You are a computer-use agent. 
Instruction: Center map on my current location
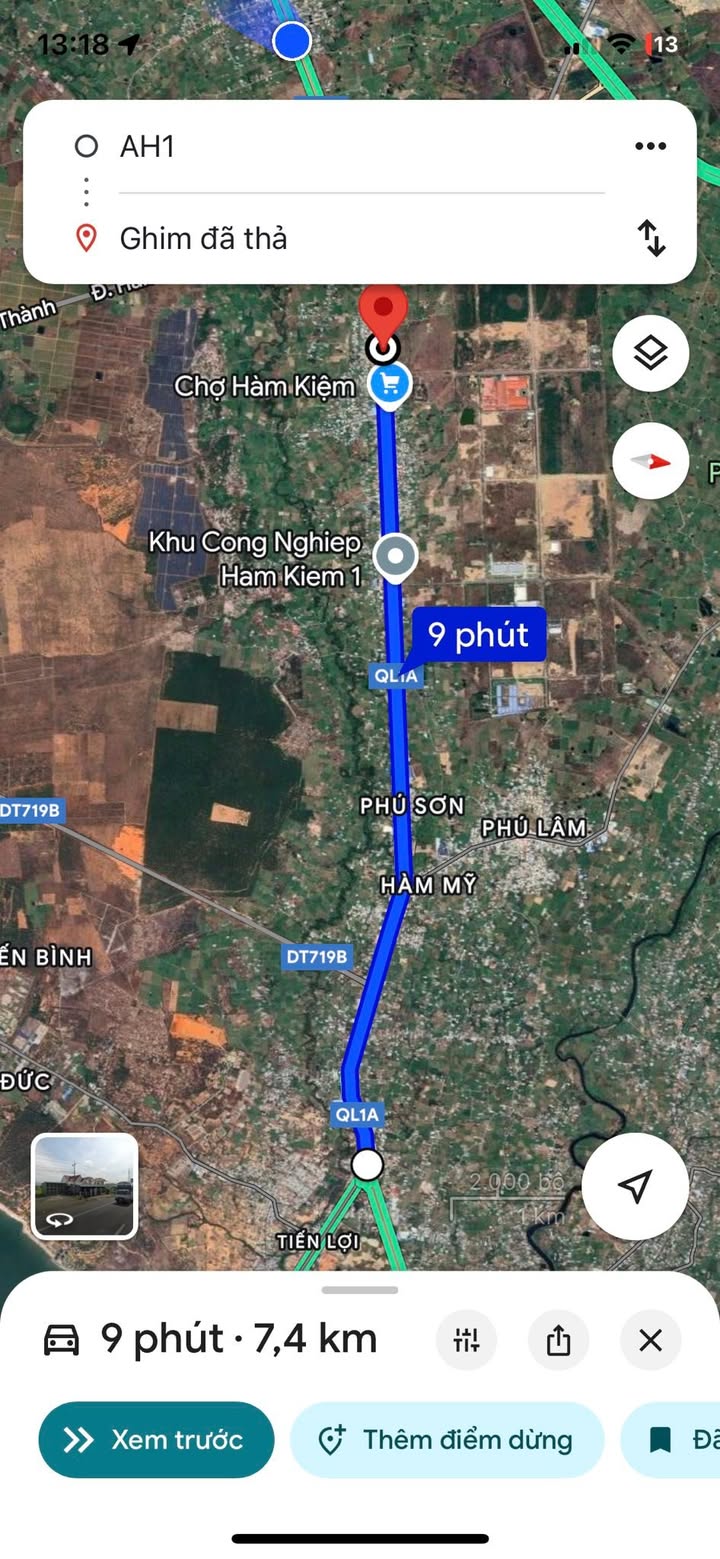(635, 1186)
